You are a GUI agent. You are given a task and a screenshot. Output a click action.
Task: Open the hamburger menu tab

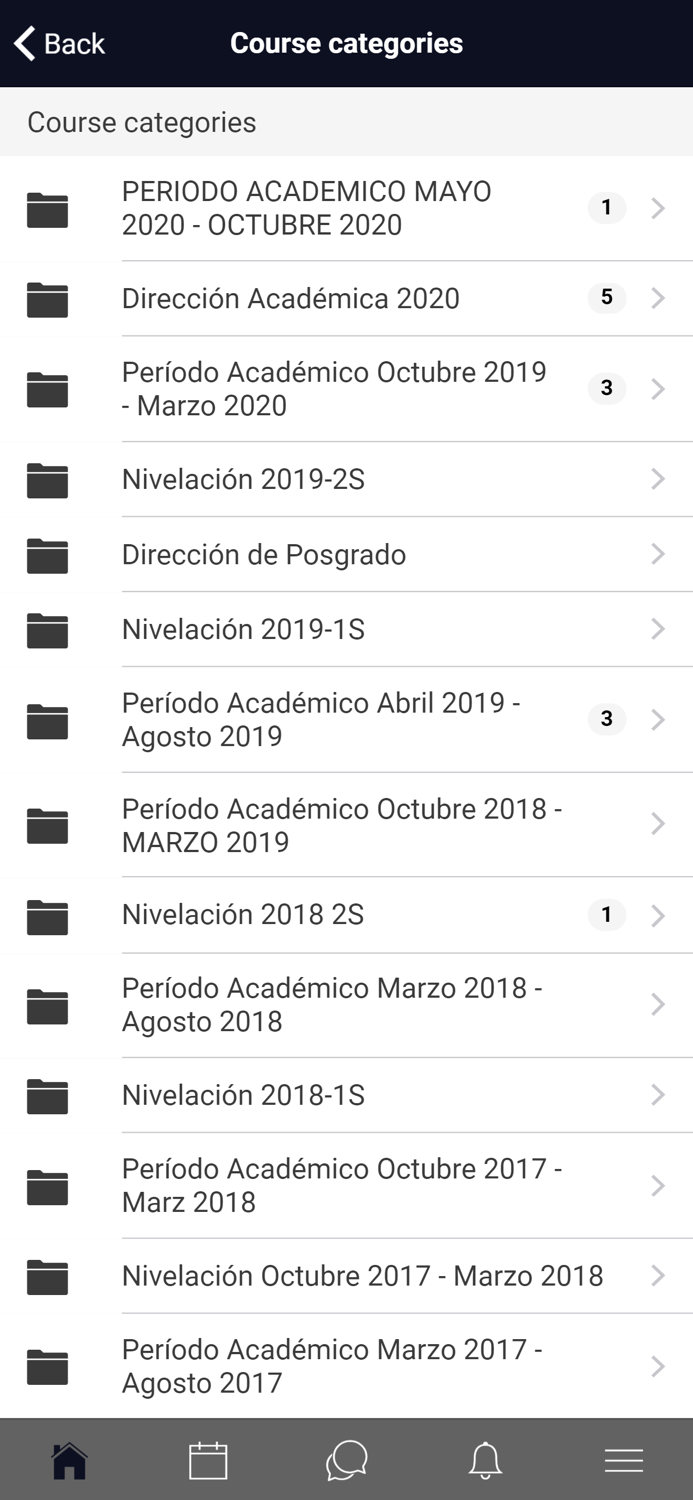pos(624,1461)
